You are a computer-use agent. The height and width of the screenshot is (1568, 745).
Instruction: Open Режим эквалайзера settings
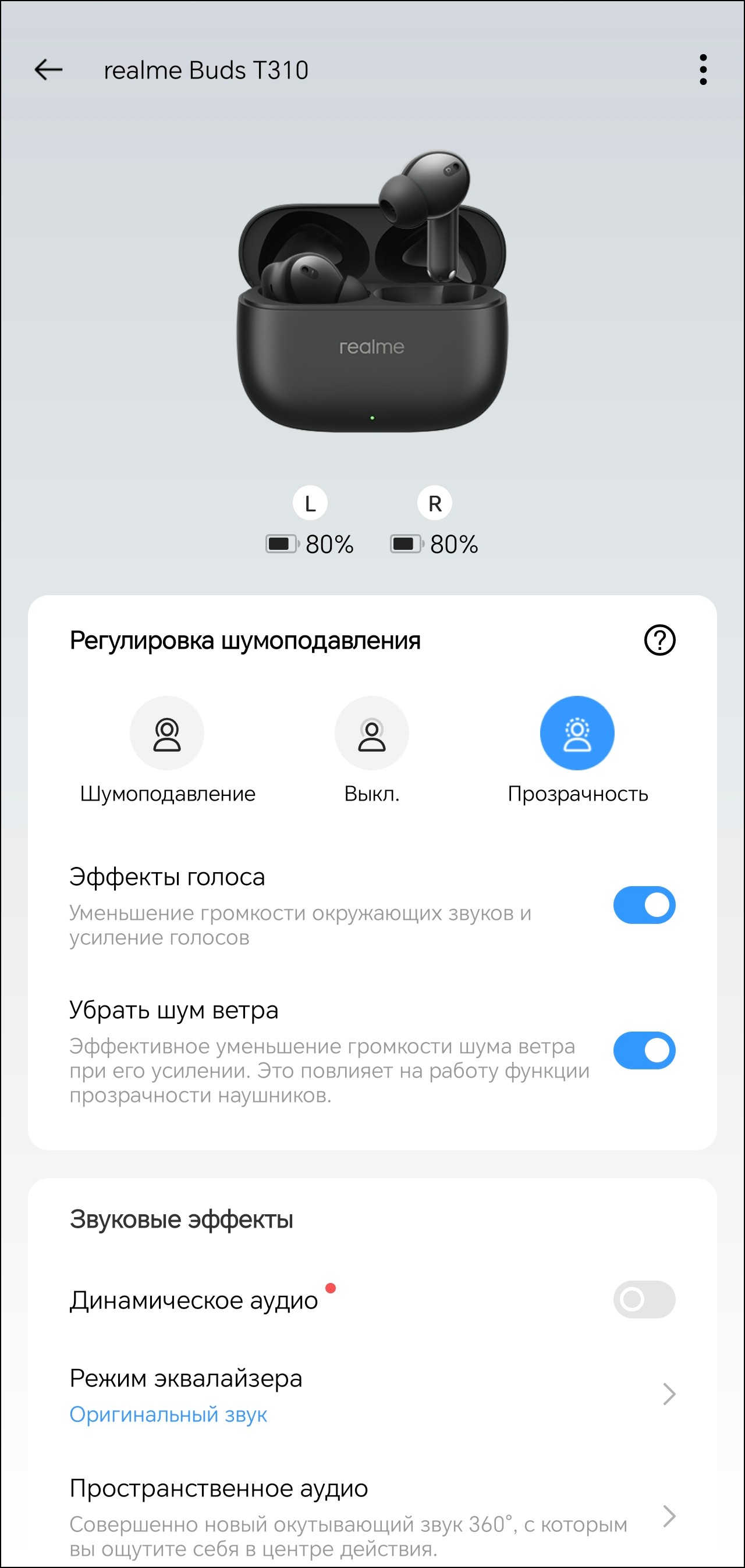click(x=371, y=1395)
